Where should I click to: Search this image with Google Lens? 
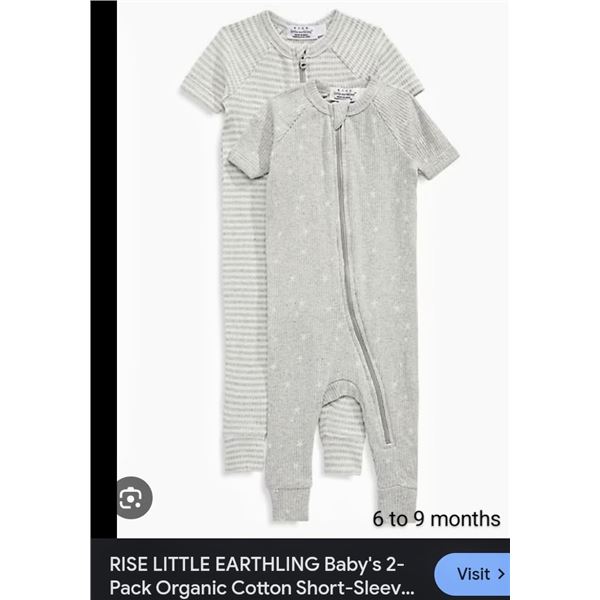tap(131, 497)
